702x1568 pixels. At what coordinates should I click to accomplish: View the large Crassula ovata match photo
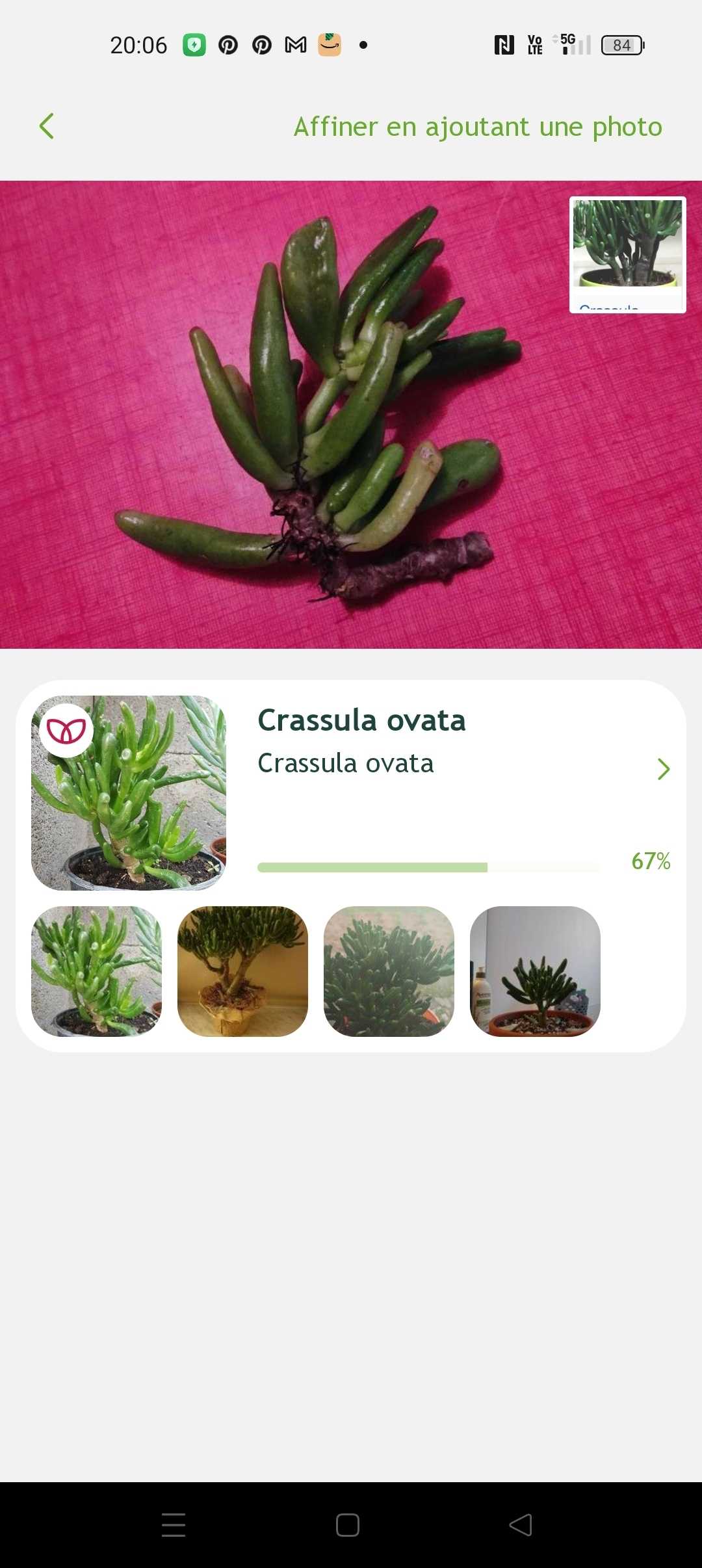click(x=129, y=792)
